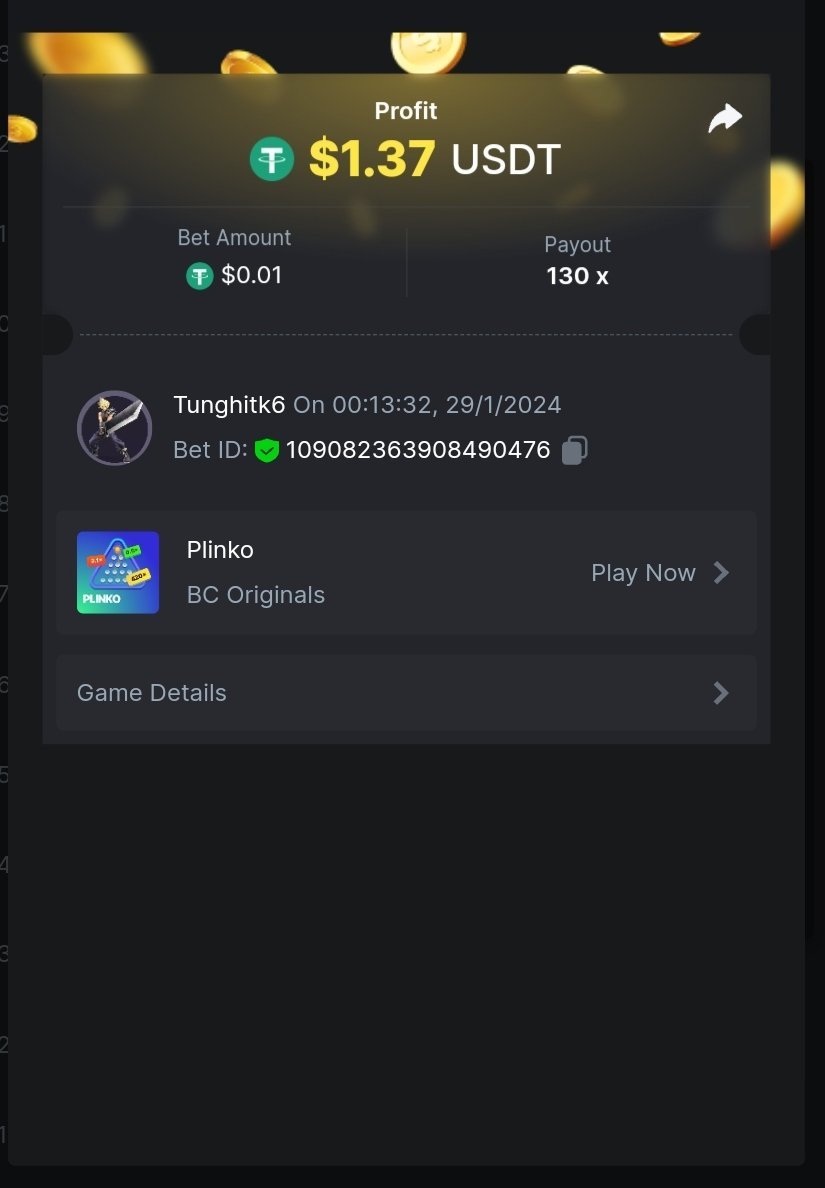Share this profit result
The image size is (825, 1188).
[x=725, y=118]
